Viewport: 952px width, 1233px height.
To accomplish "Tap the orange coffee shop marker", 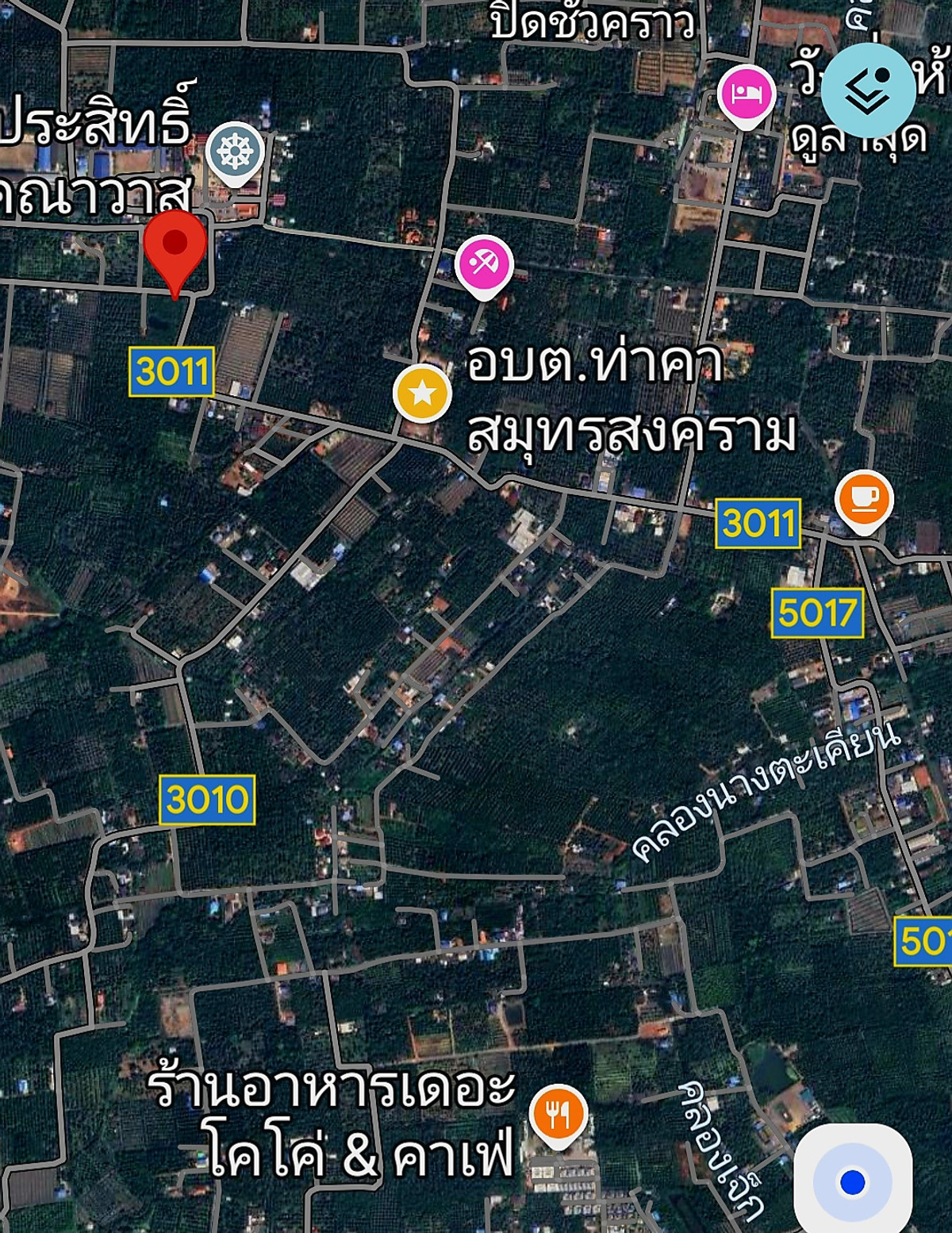I will tap(864, 500).
